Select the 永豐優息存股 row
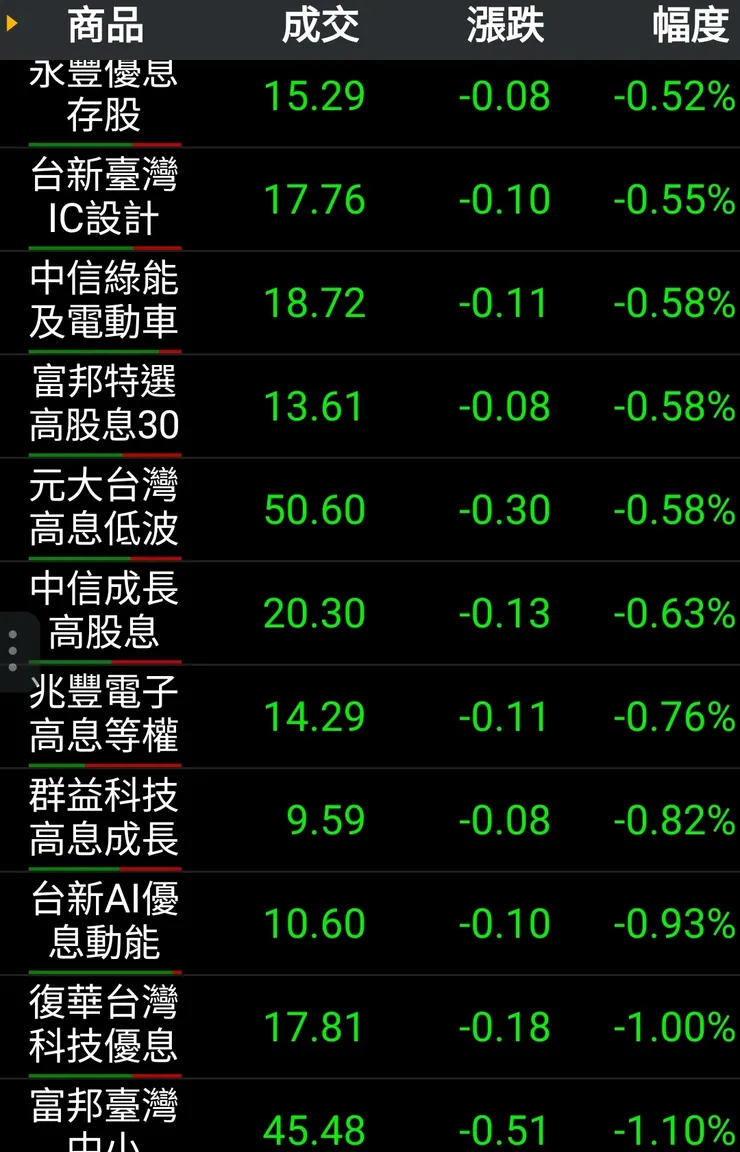The image size is (740, 1152). click(x=103, y=95)
